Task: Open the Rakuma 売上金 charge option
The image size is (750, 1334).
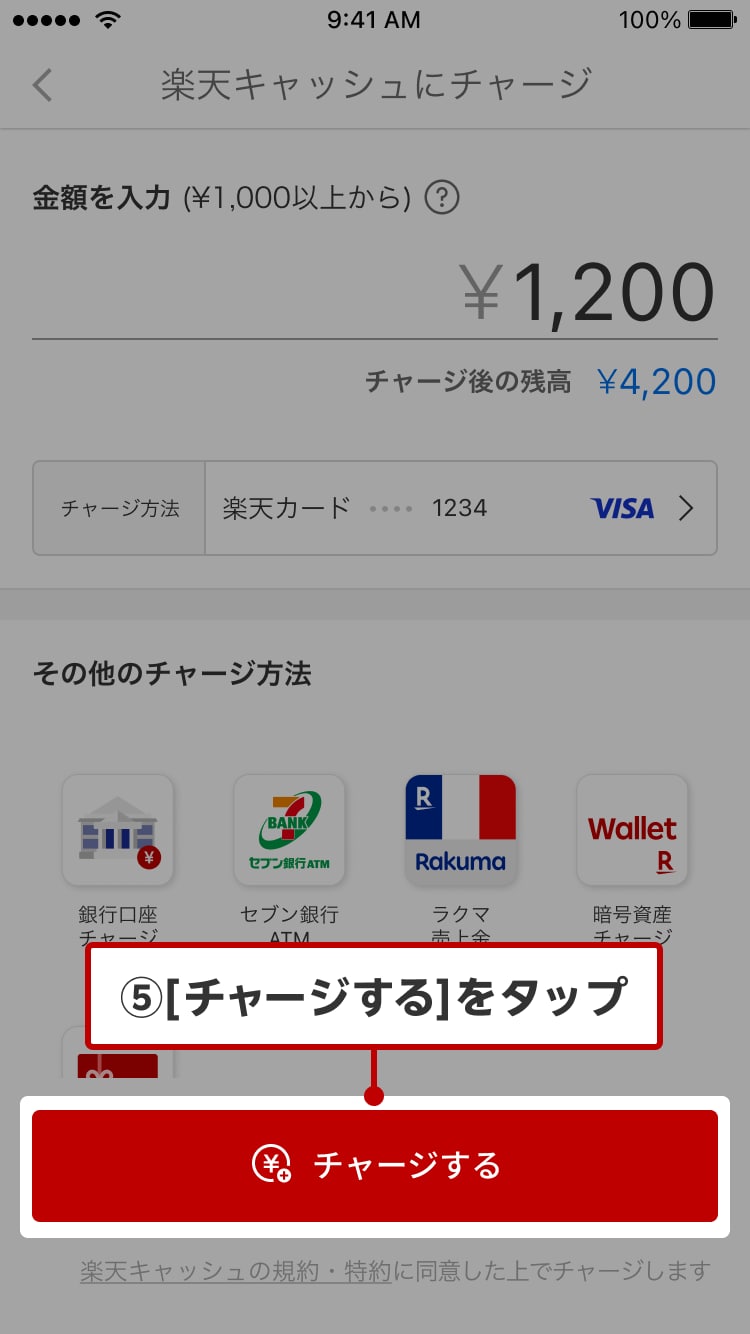Action: [x=461, y=828]
